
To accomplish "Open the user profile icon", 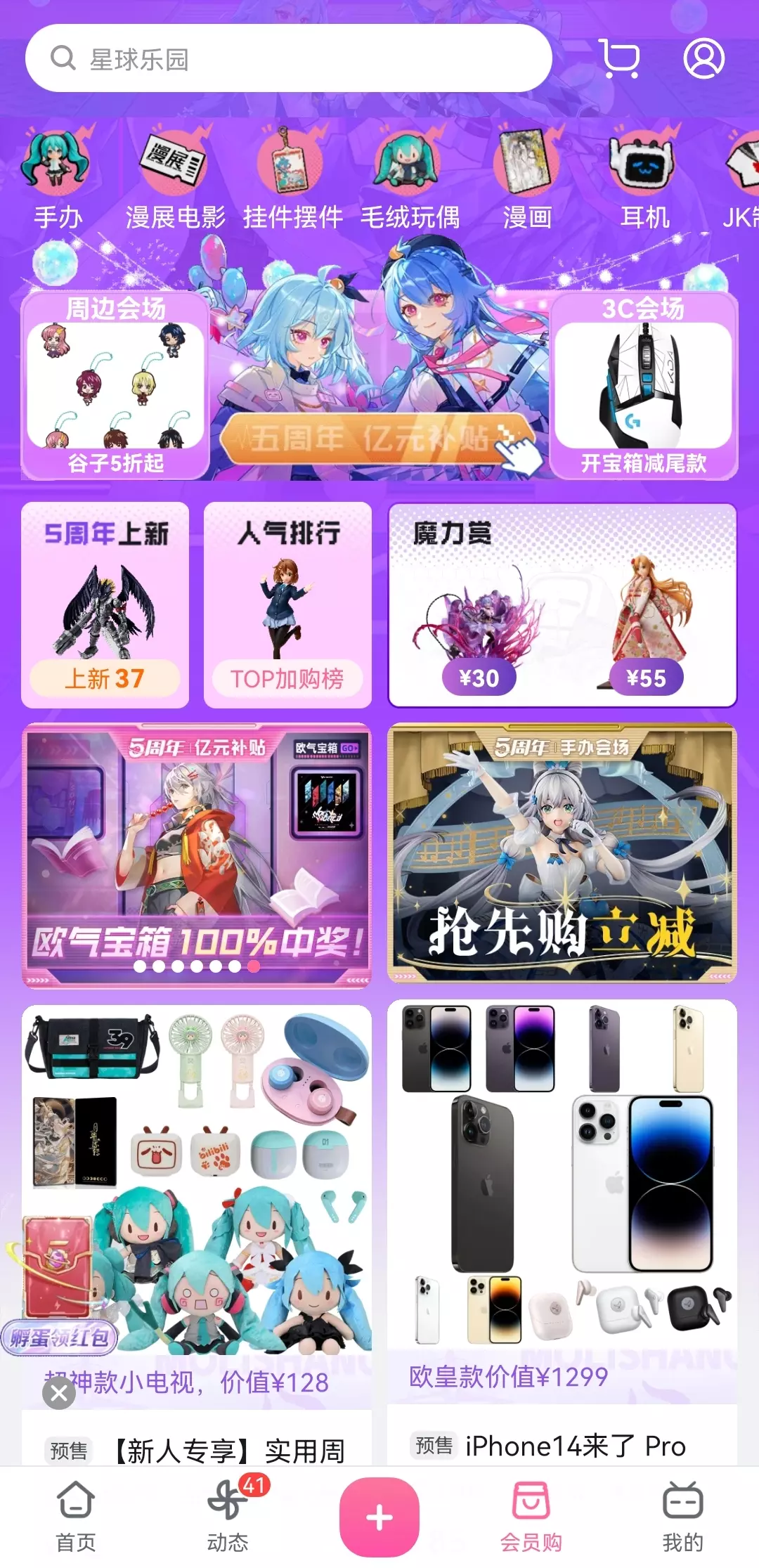I will tap(703, 58).
